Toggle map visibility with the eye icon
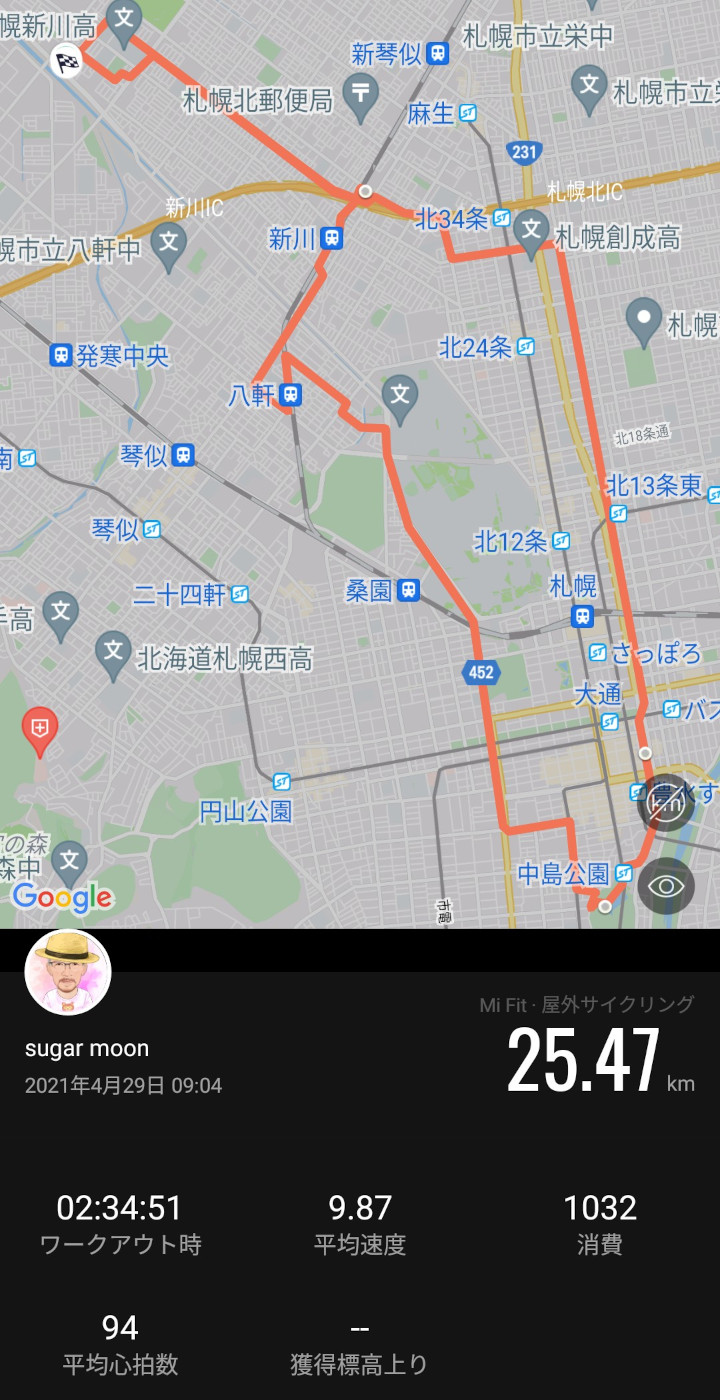720x1400 pixels. pos(666,886)
